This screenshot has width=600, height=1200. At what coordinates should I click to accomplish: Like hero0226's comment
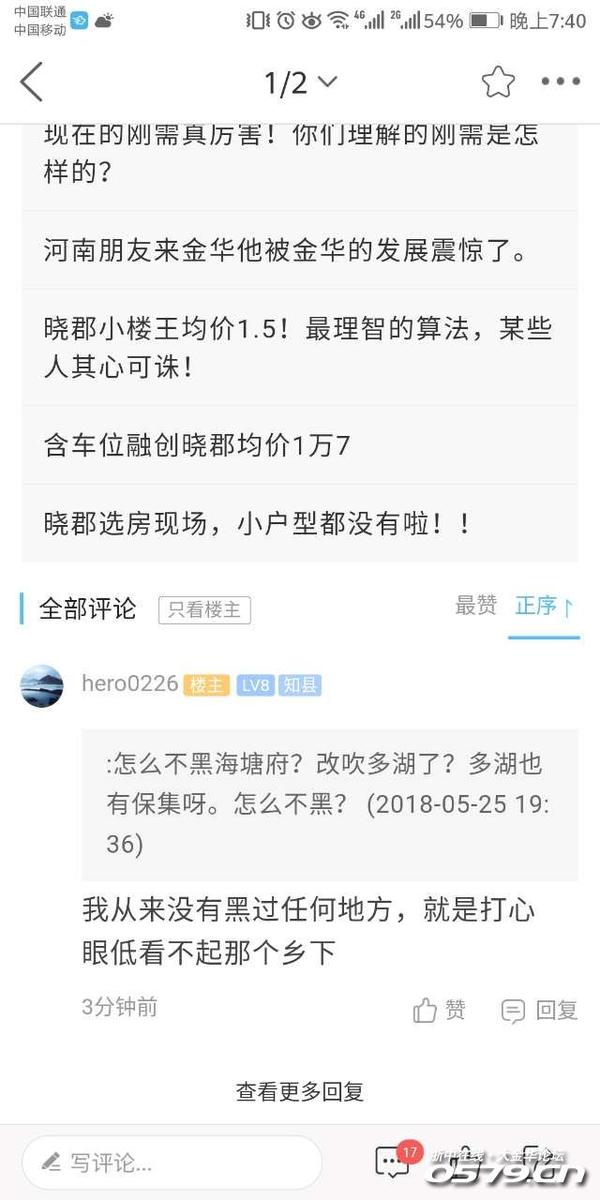440,1011
